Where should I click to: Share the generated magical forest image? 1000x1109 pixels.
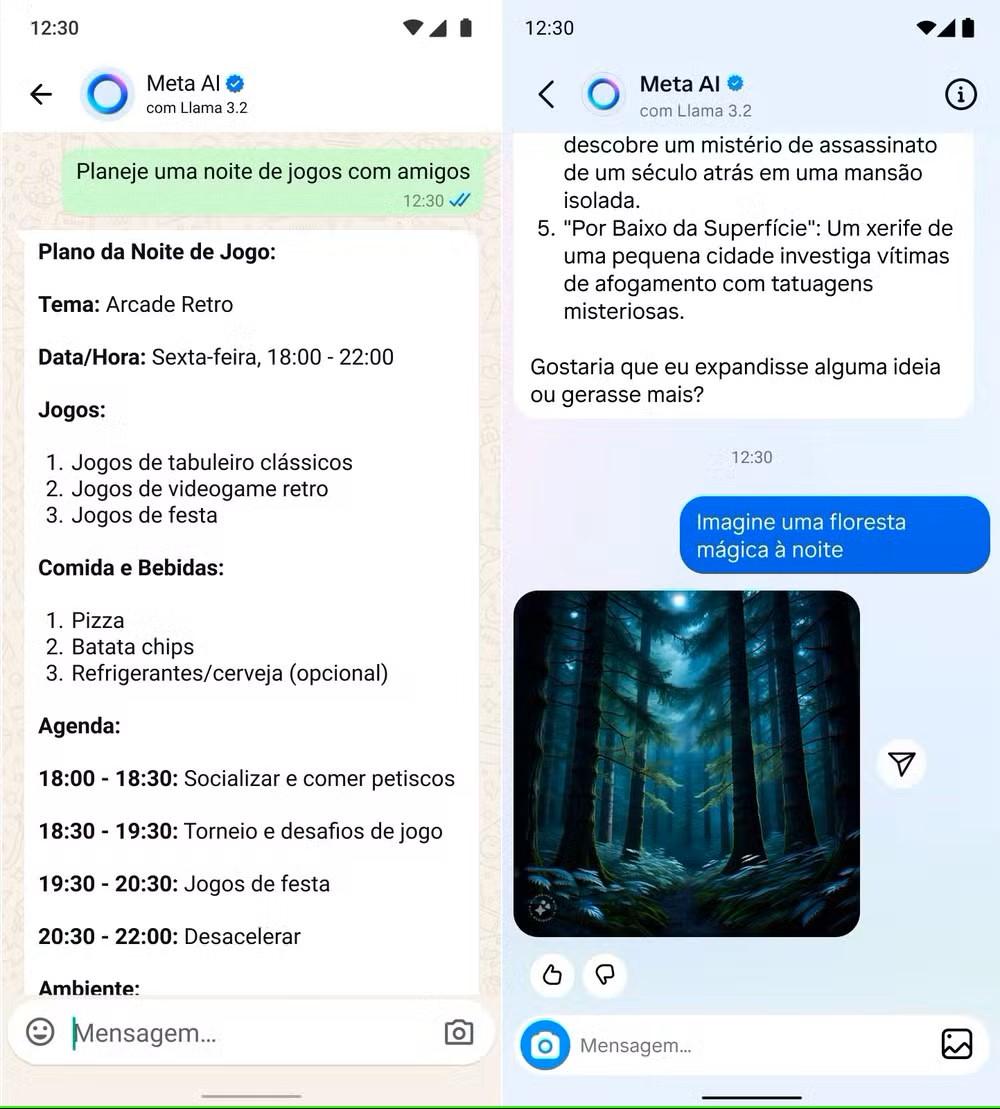click(901, 764)
